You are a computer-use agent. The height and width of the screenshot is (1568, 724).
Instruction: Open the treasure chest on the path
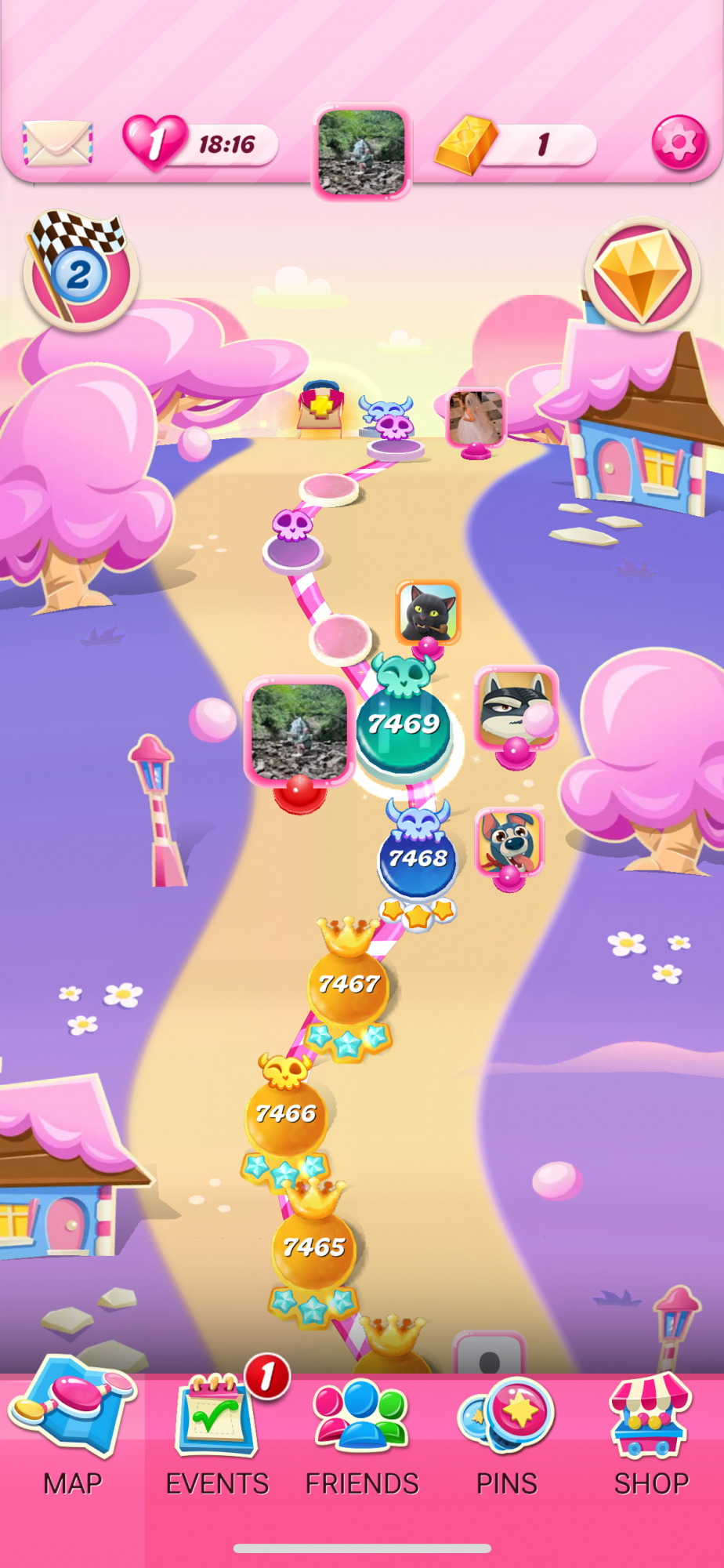pos(320,408)
